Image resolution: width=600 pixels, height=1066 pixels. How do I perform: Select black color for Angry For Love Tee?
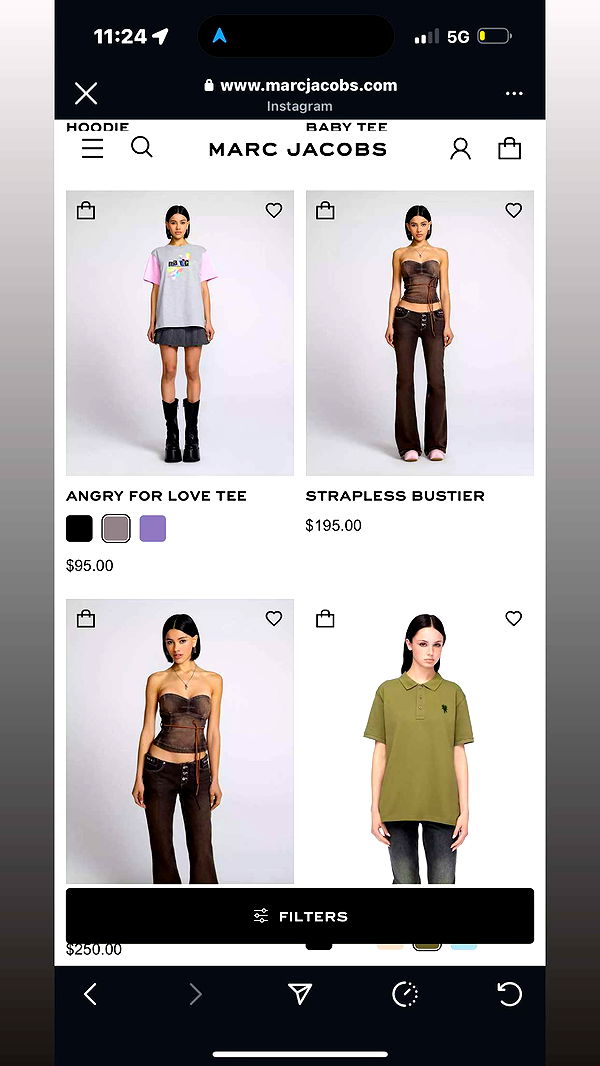(x=79, y=529)
